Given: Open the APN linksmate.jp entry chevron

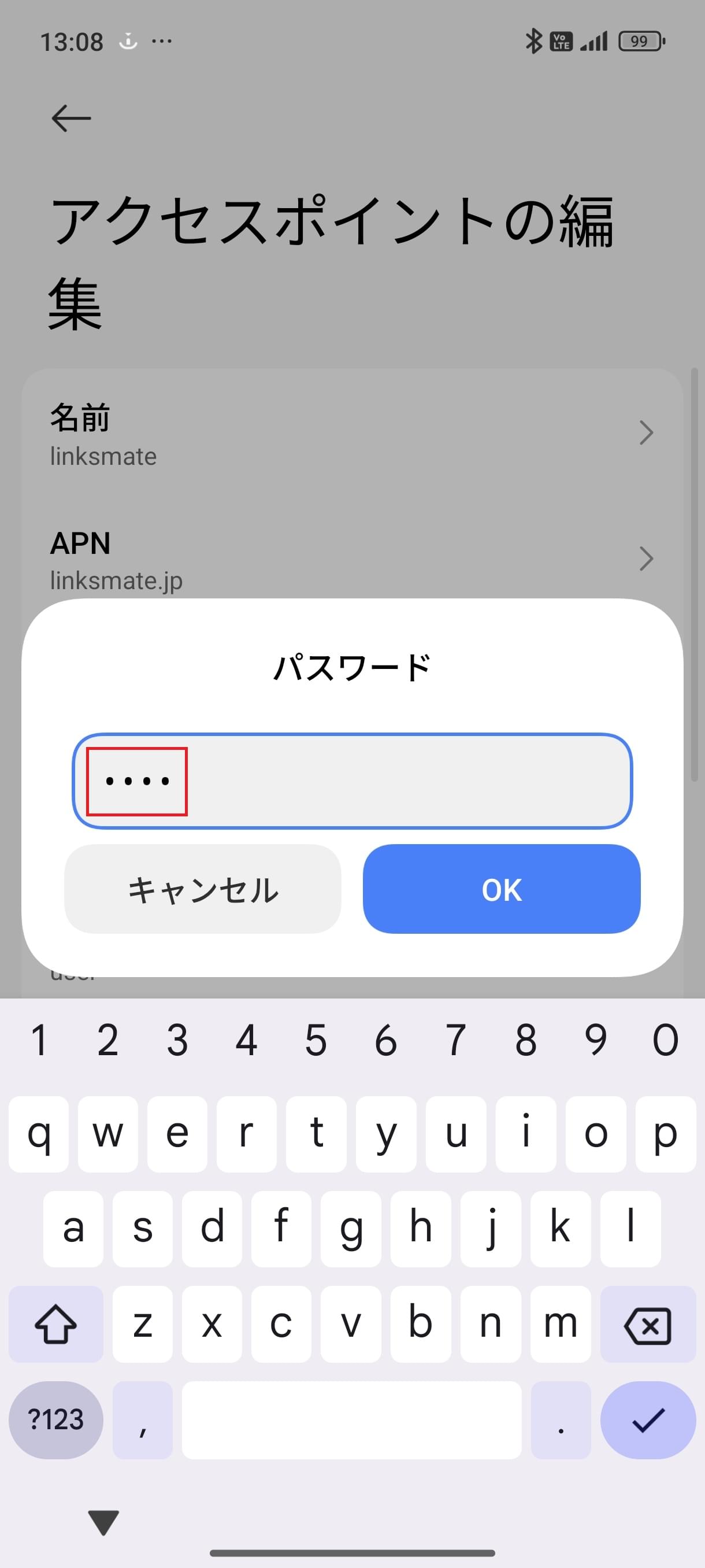Looking at the screenshot, I should point(646,558).
